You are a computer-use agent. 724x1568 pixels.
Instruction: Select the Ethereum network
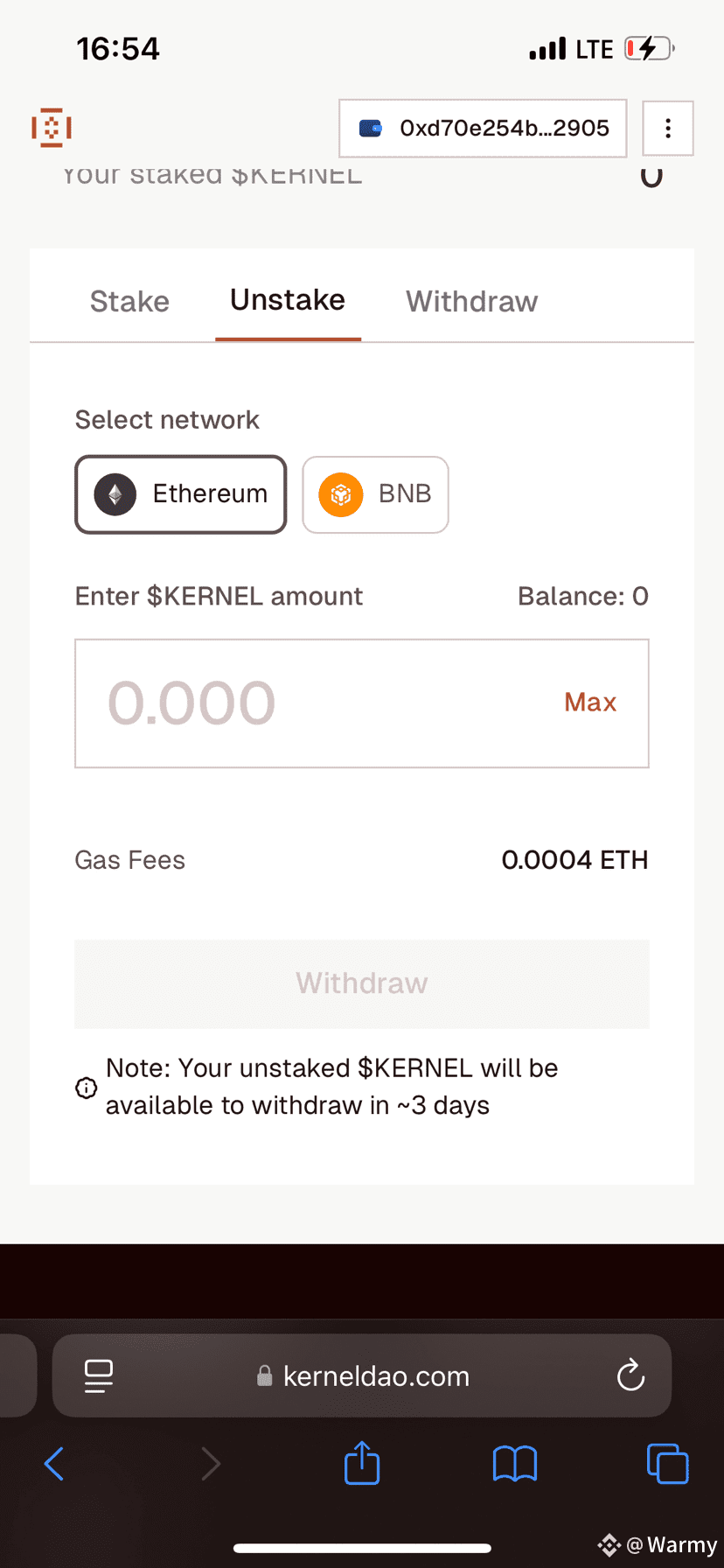click(181, 494)
